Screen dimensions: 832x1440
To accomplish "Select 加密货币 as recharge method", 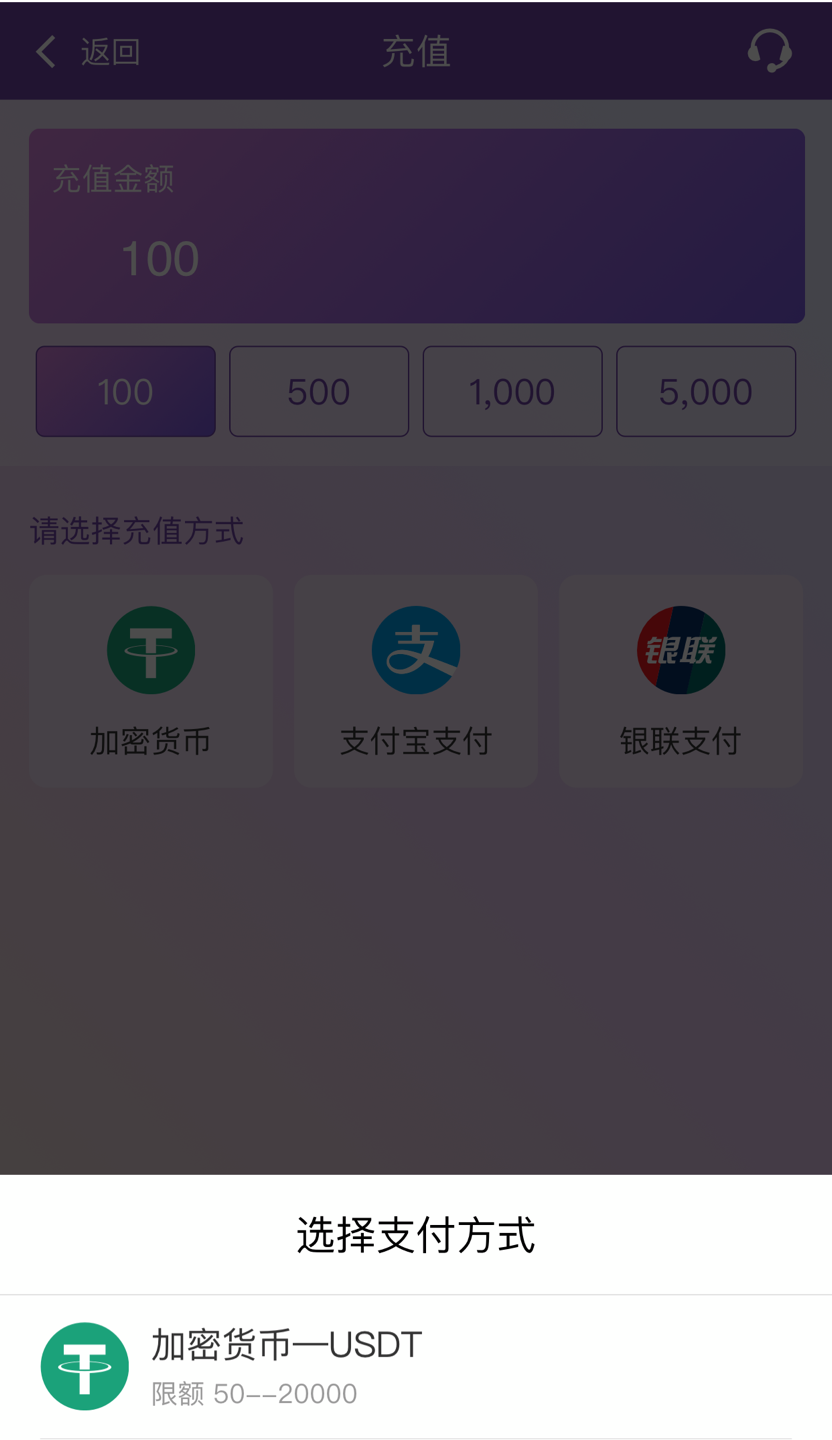I will 151,681.
